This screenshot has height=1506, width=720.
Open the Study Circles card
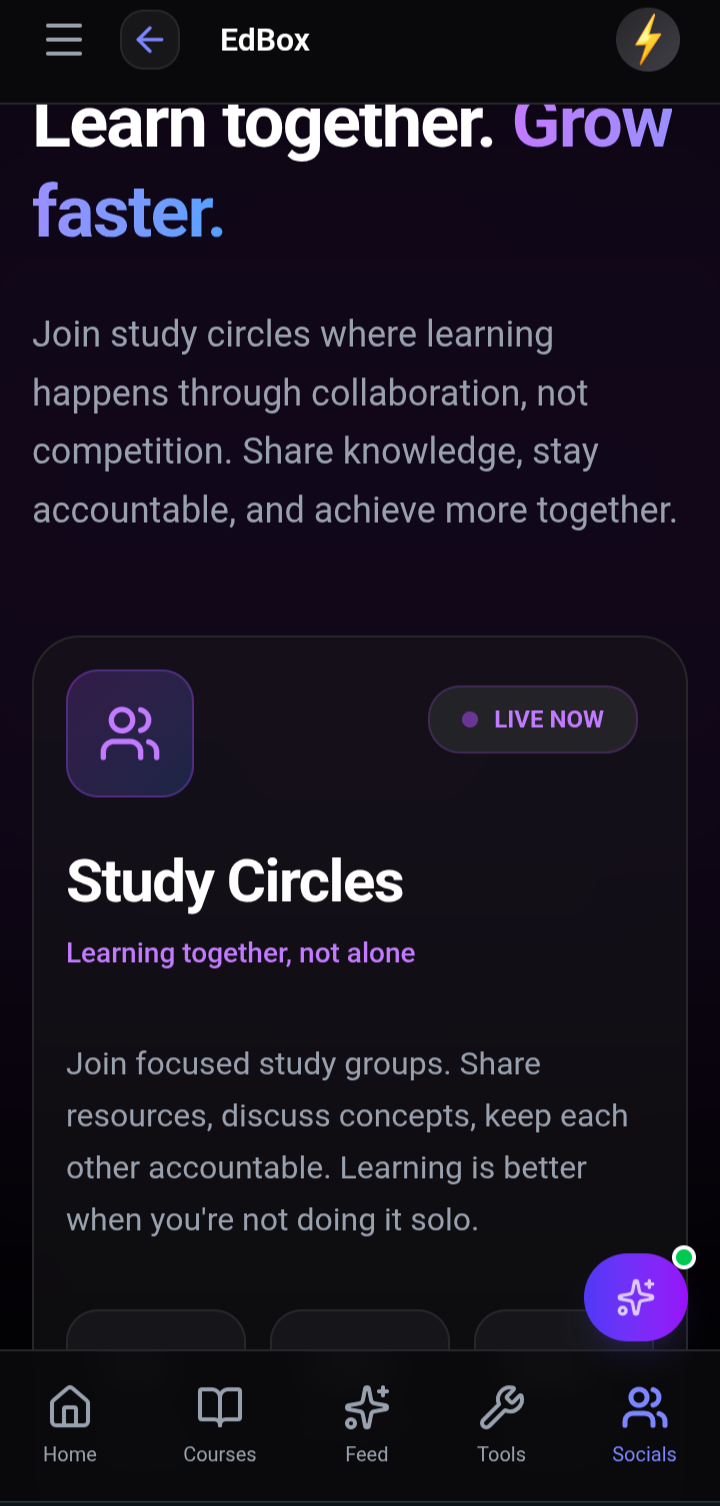point(236,882)
